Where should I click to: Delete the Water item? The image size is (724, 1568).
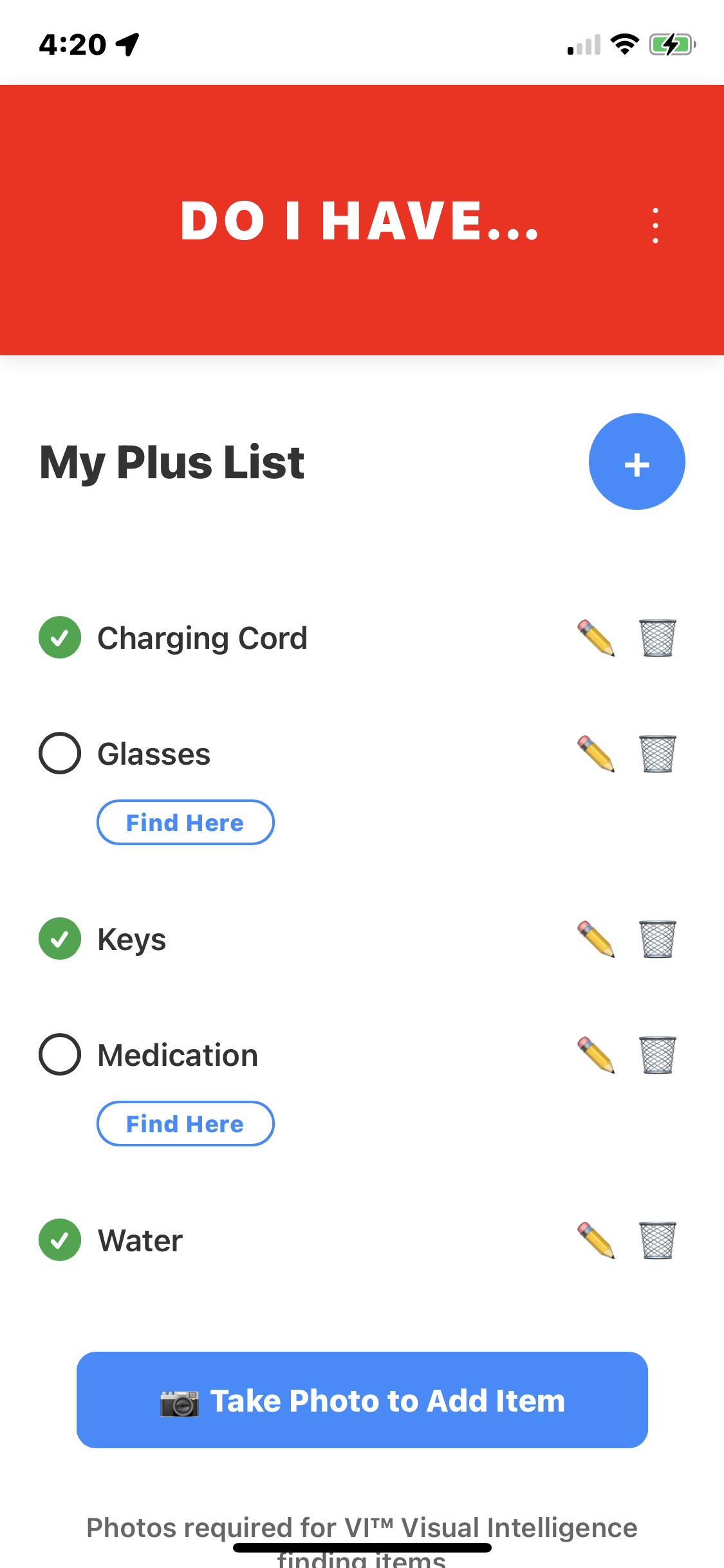tap(658, 1239)
